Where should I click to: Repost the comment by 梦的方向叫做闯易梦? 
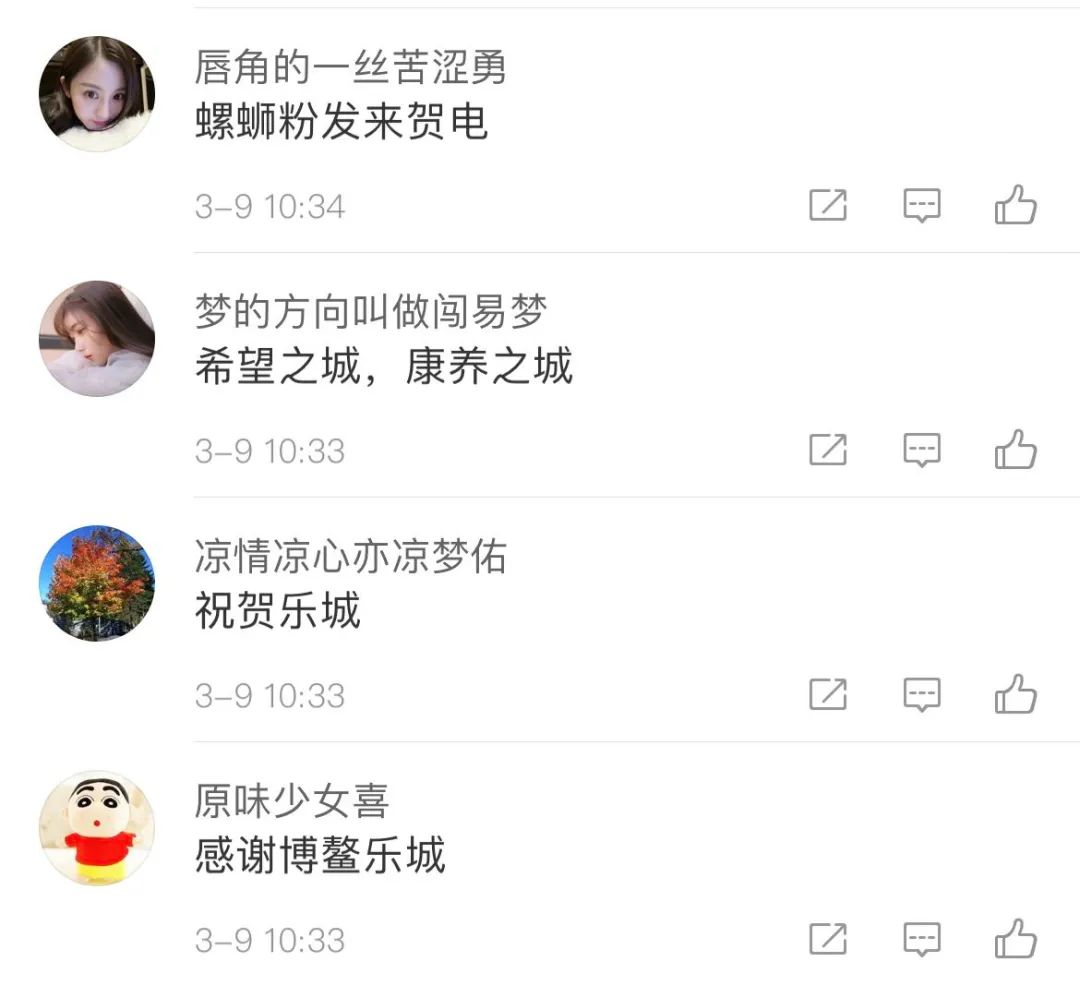[x=828, y=450]
